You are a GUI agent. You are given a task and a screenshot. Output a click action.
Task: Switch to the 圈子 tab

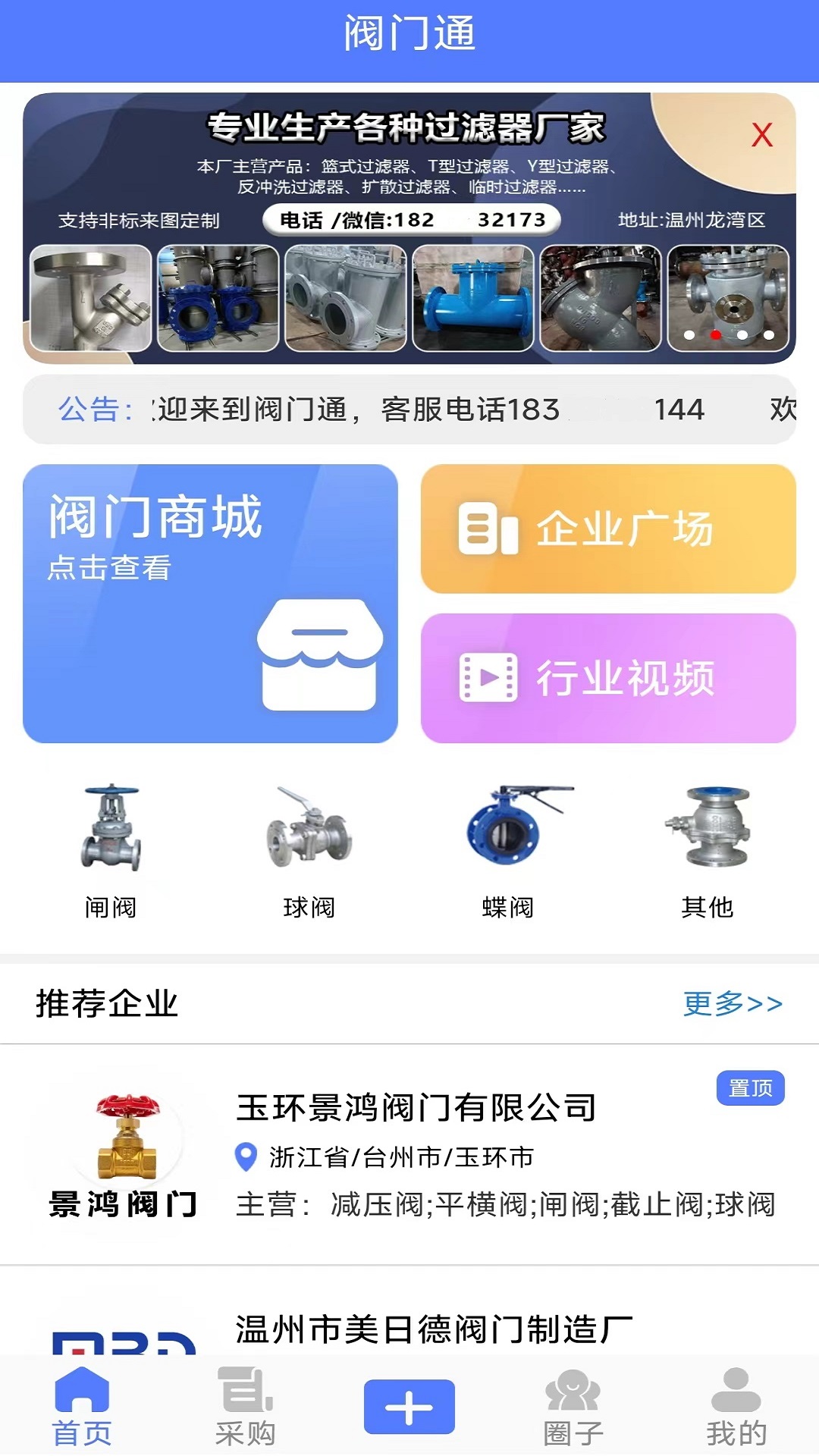click(573, 1407)
